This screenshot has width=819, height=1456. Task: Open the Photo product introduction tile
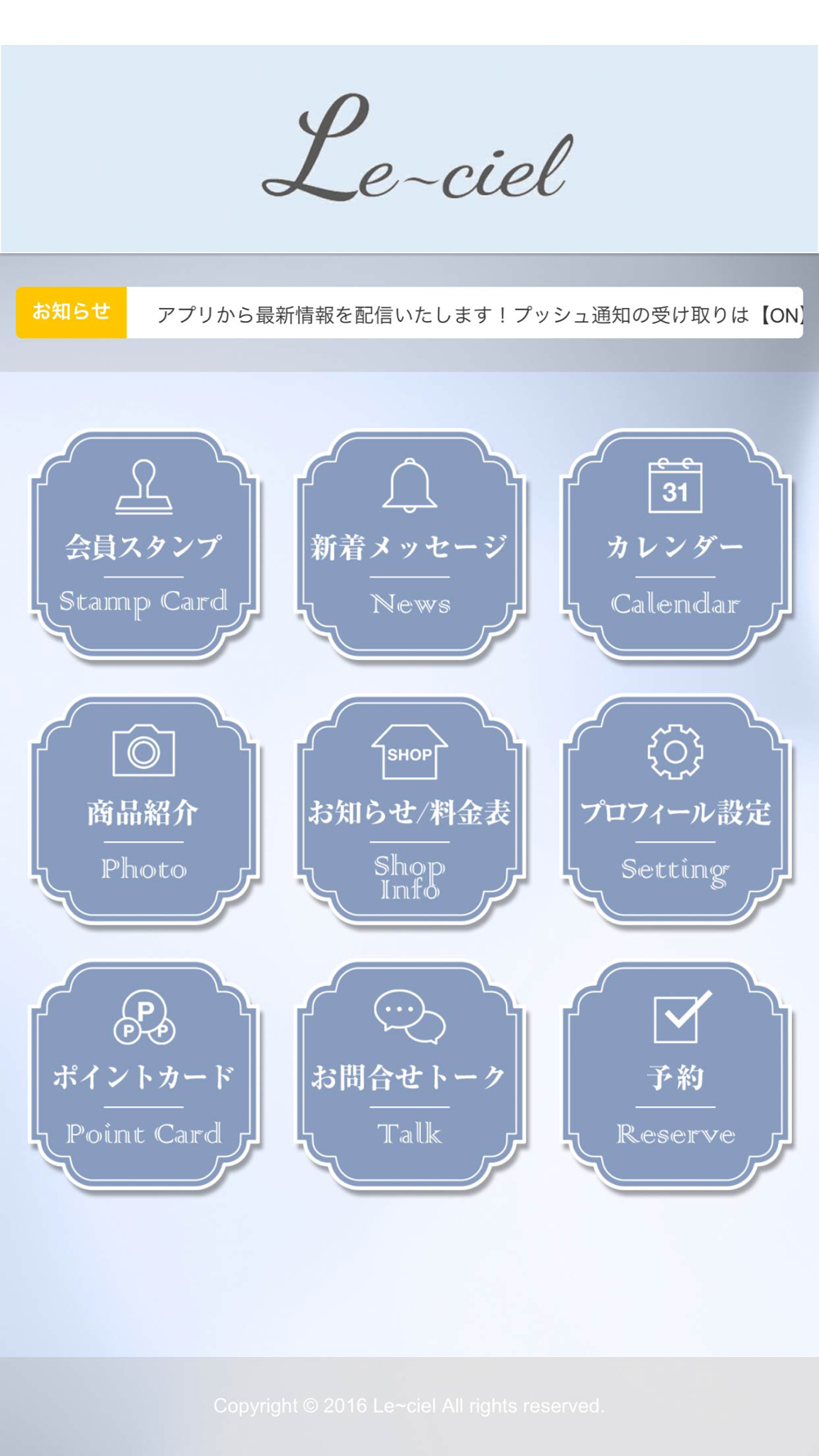click(x=144, y=811)
